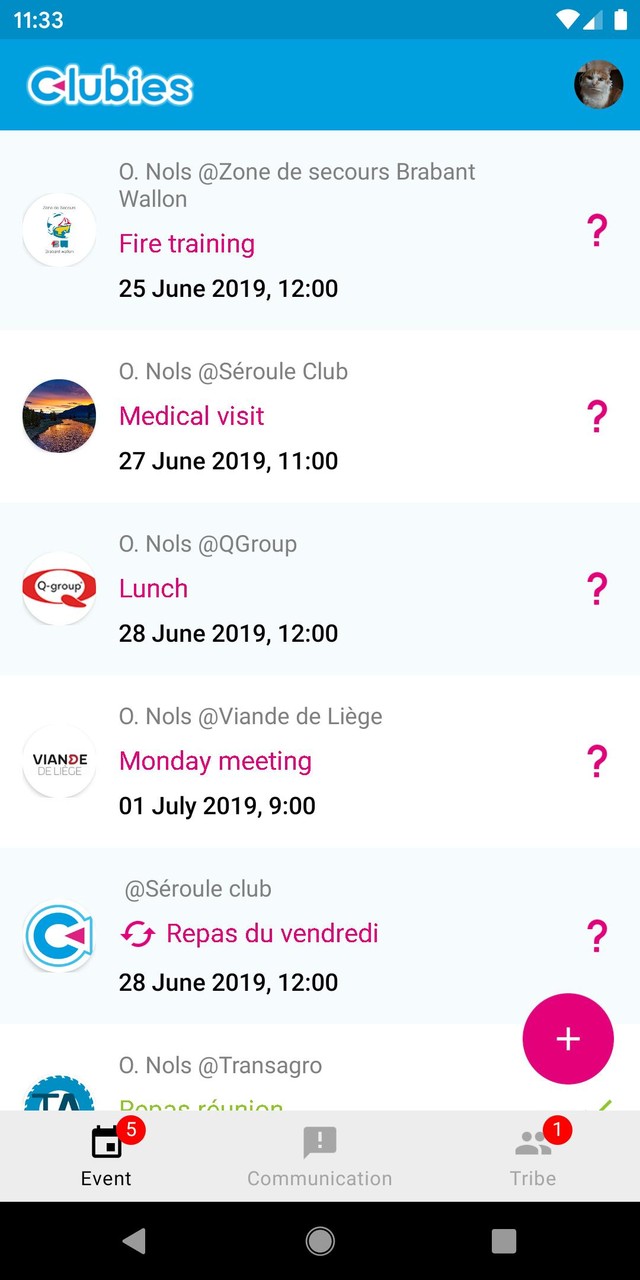Open the Monday meeting event
Viewport: 640px width, 1280px height.
click(215, 761)
